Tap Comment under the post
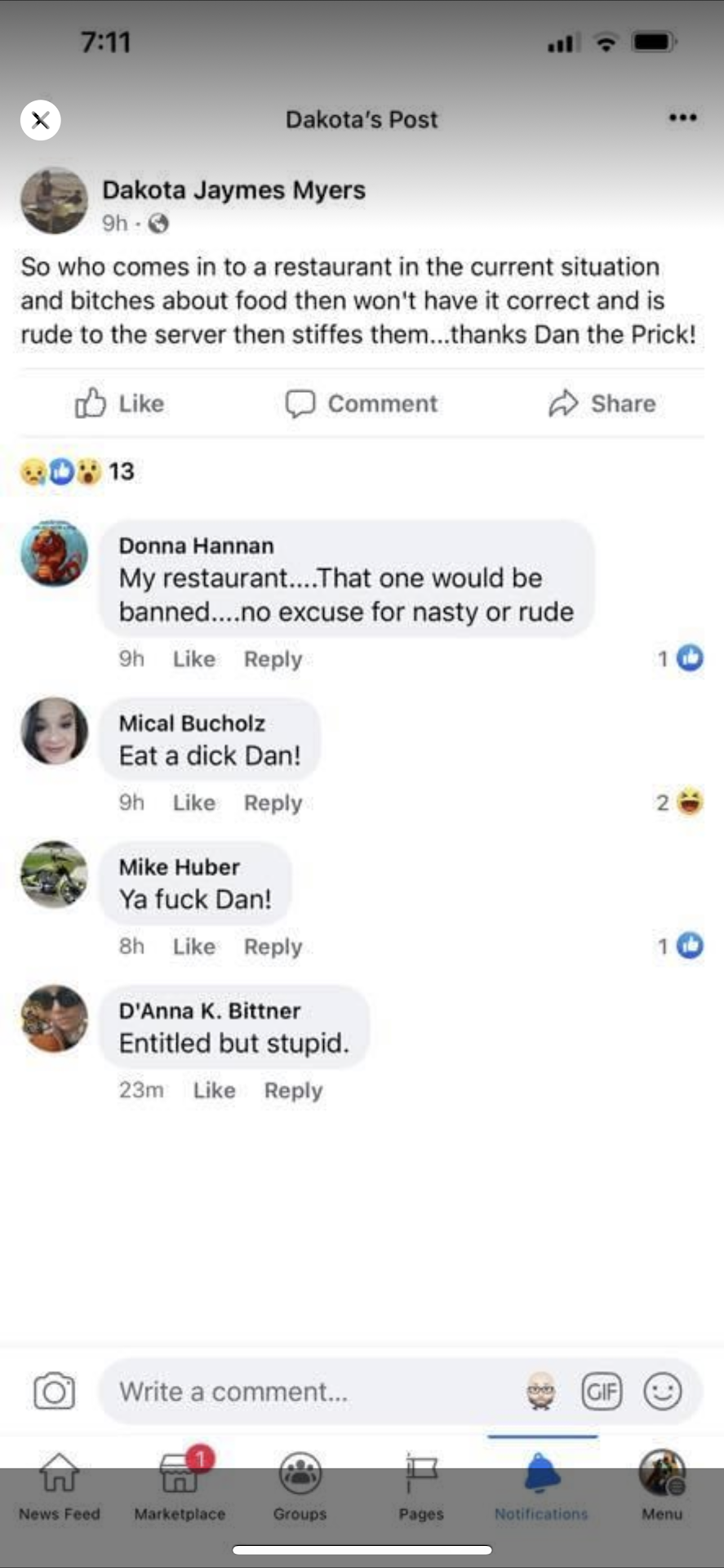The image size is (724, 1568). (362, 403)
